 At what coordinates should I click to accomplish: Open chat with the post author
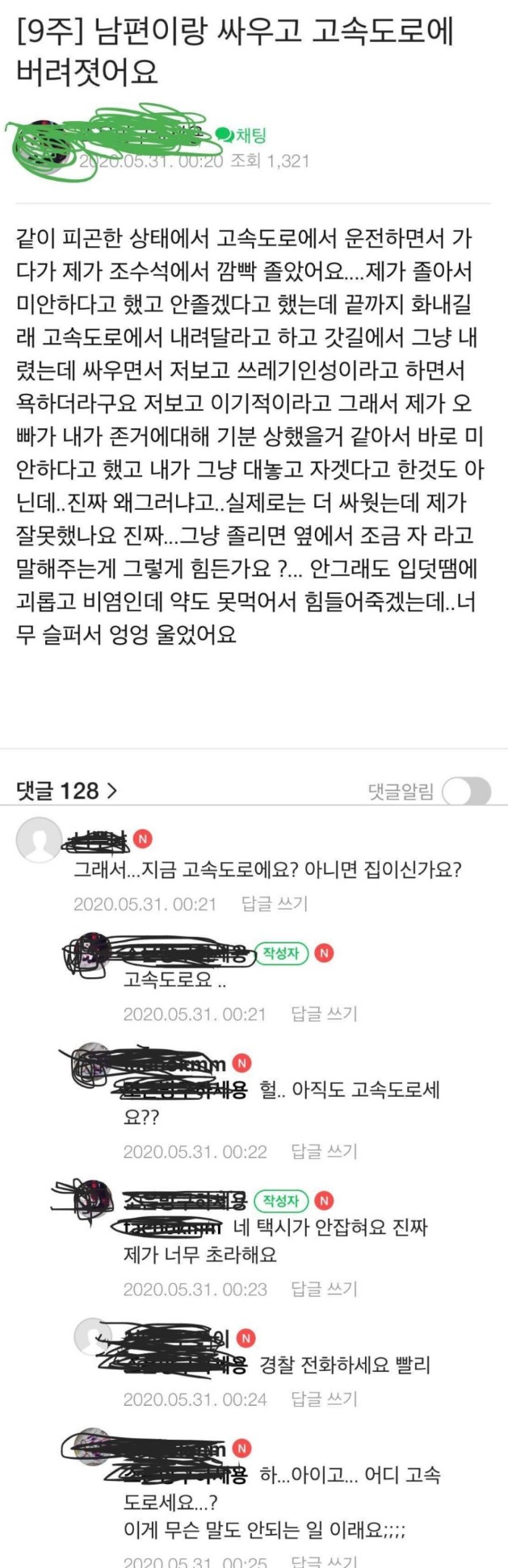click(x=241, y=136)
